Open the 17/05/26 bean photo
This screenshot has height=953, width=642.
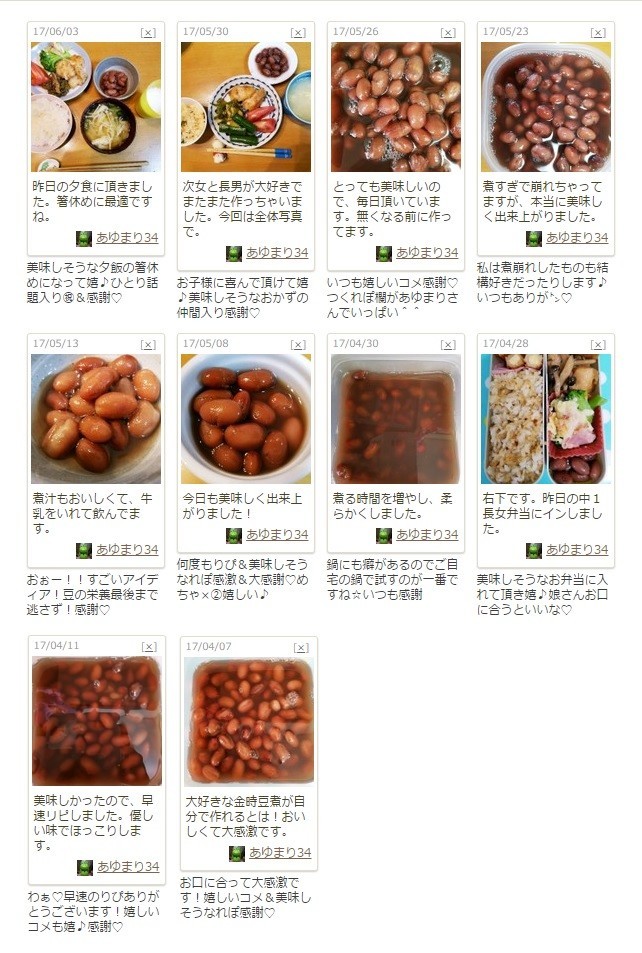[396, 106]
